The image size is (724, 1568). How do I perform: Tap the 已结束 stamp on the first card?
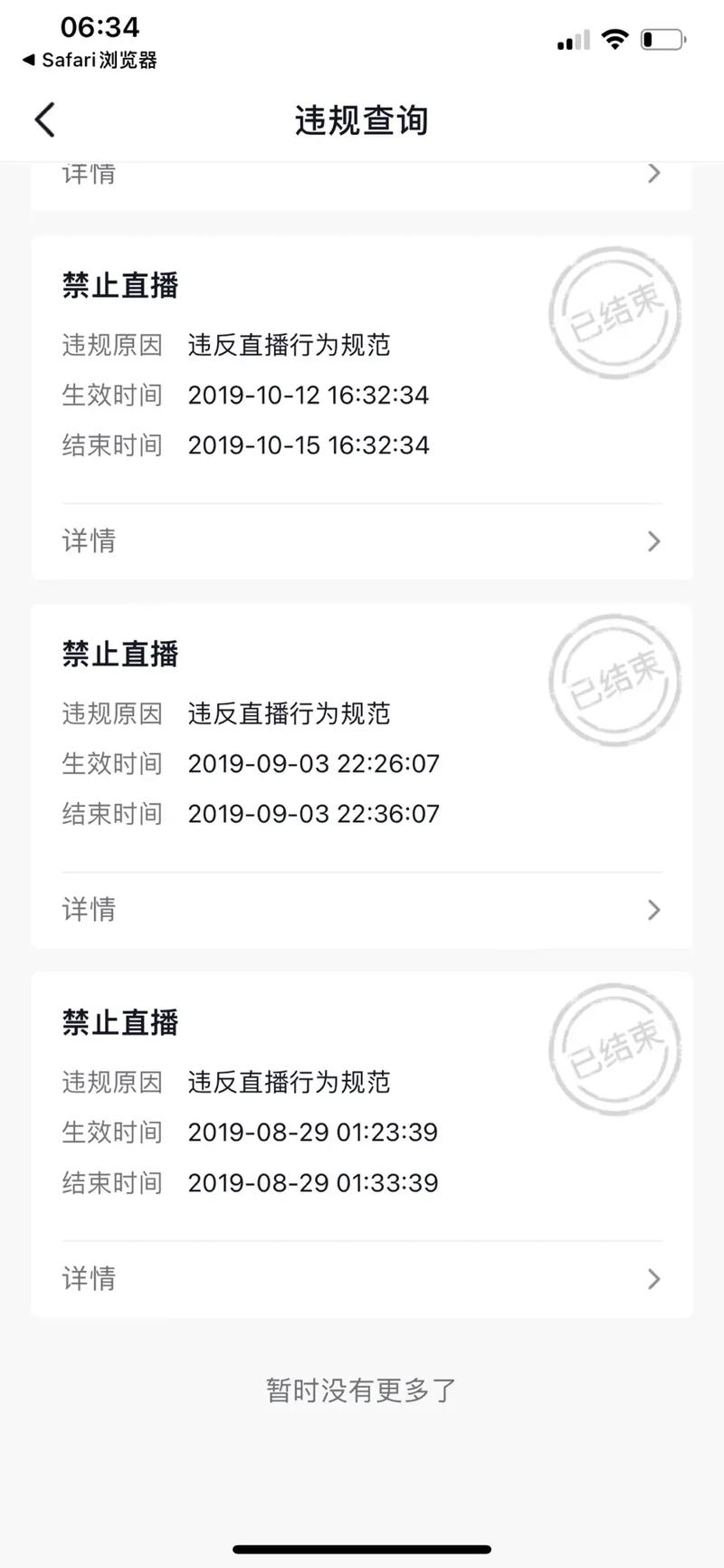(614, 311)
